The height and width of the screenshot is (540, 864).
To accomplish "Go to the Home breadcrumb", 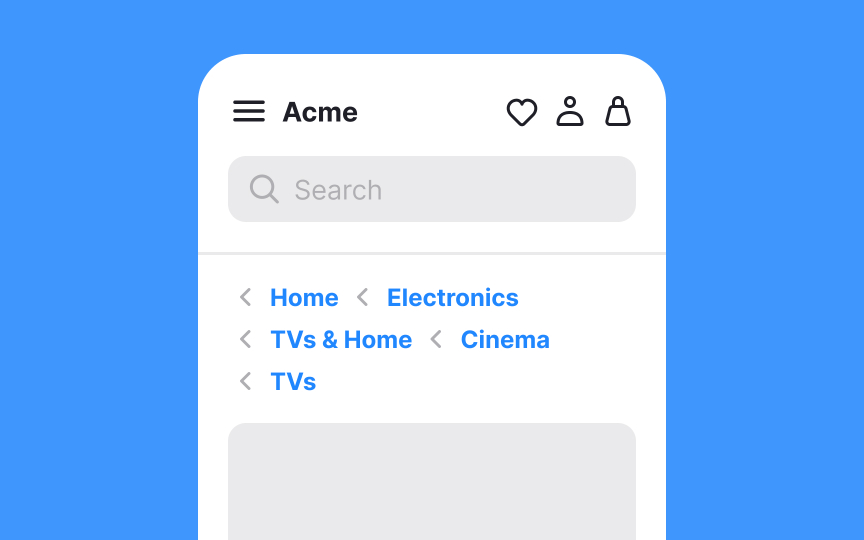I will pos(304,298).
